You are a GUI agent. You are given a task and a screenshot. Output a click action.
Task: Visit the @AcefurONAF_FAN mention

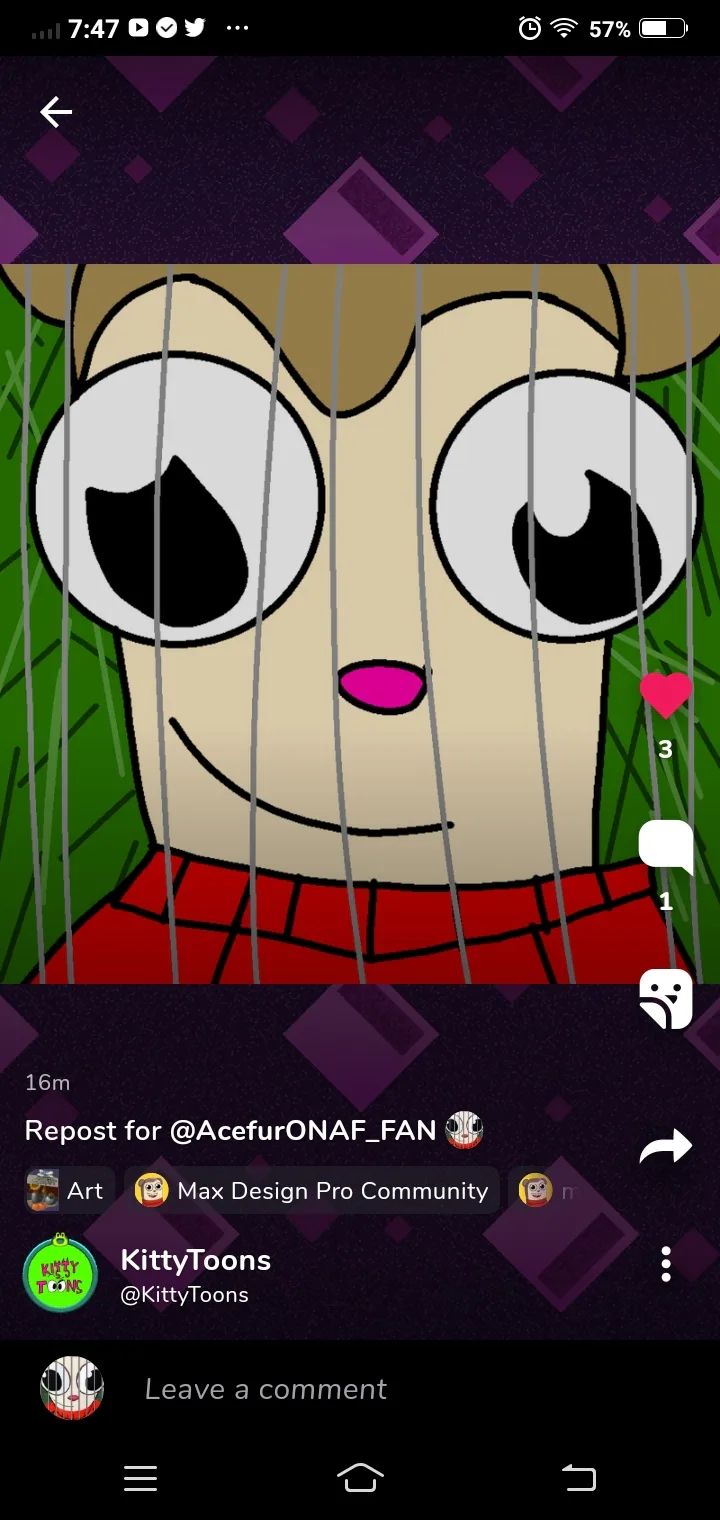click(x=303, y=1131)
